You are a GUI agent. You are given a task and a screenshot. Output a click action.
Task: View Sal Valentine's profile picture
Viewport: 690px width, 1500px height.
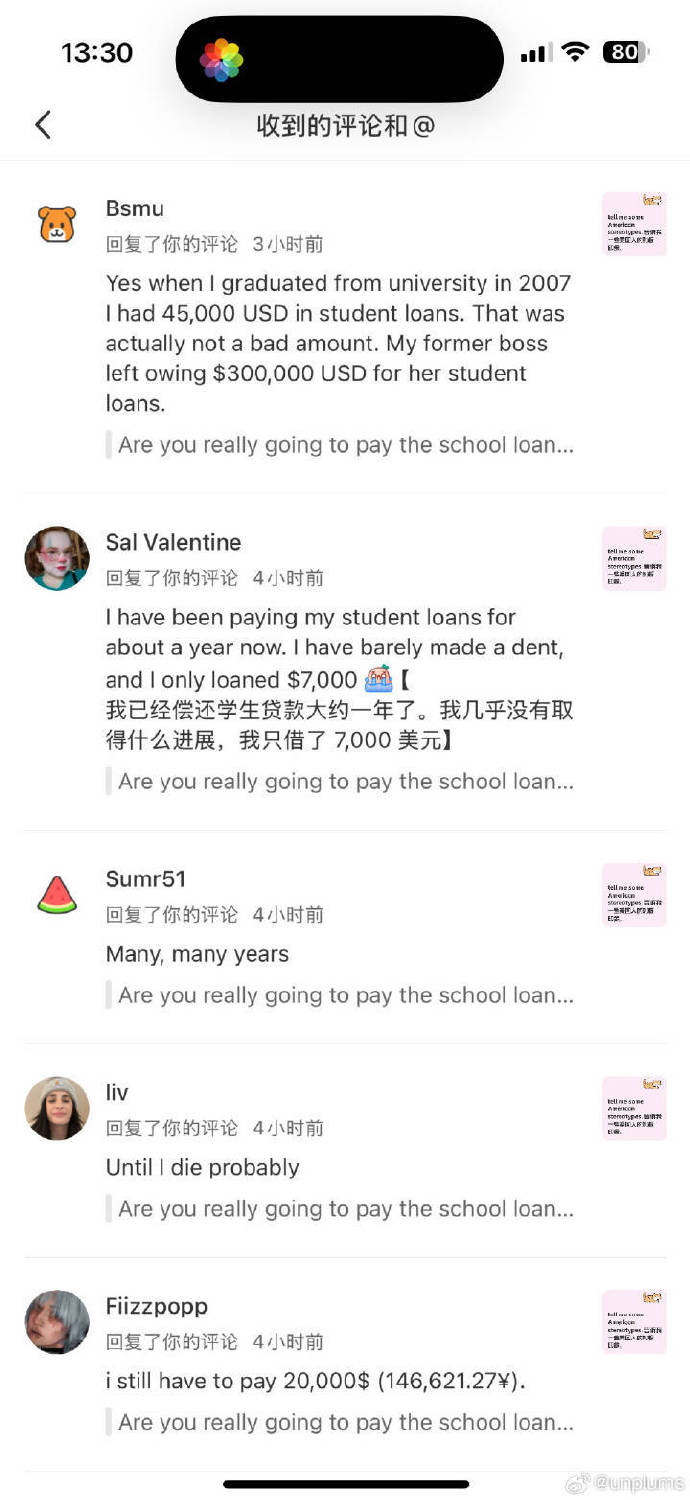pos(57,558)
